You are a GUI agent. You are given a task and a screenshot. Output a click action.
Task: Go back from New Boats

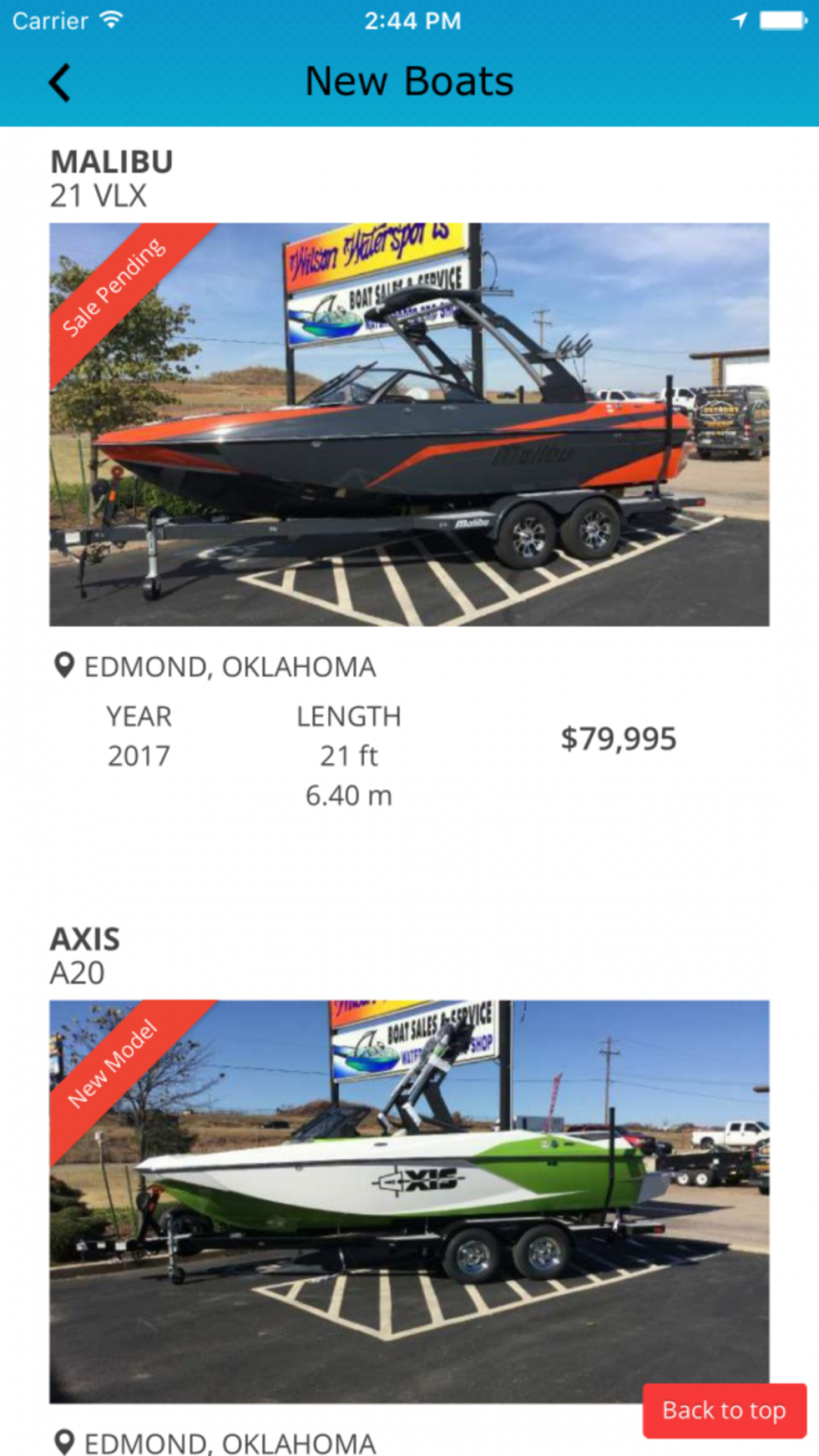point(60,83)
